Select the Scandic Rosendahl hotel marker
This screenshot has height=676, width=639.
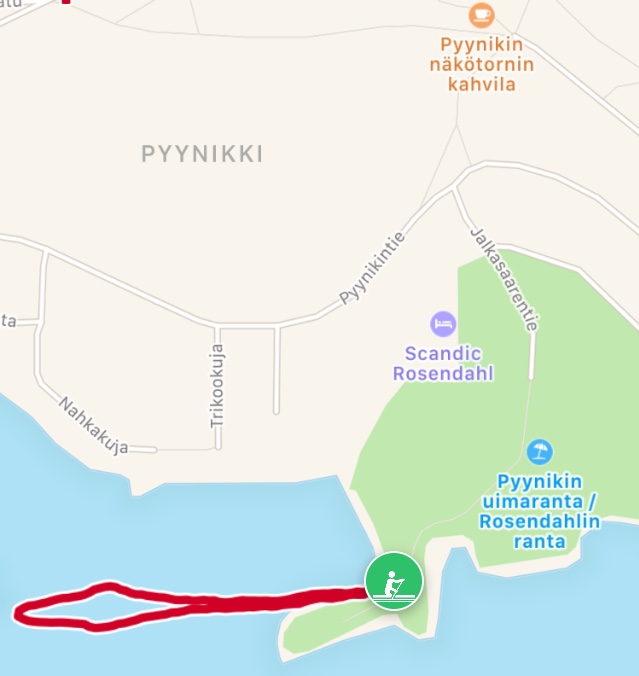click(x=444, y=324)
